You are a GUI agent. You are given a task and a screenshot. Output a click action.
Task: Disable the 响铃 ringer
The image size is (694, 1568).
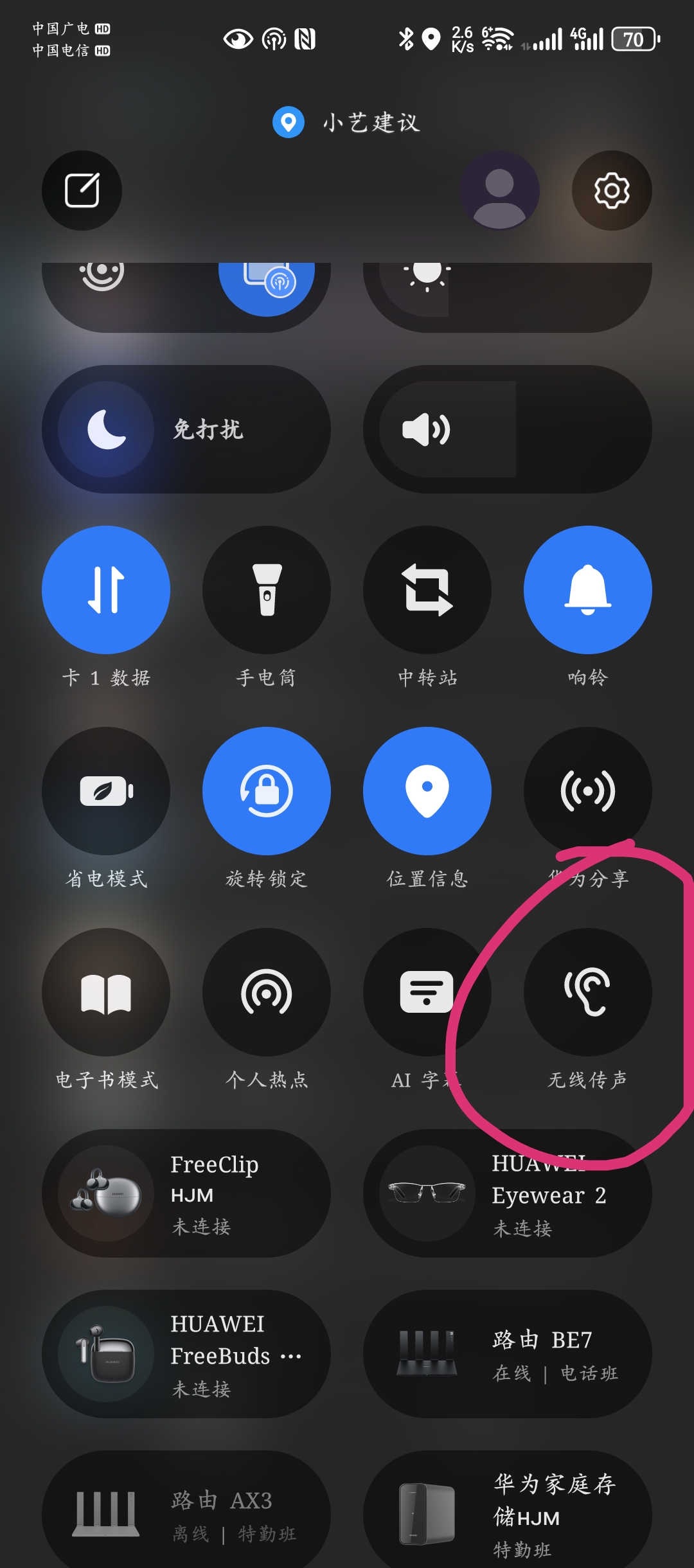(x=587, y=589)
